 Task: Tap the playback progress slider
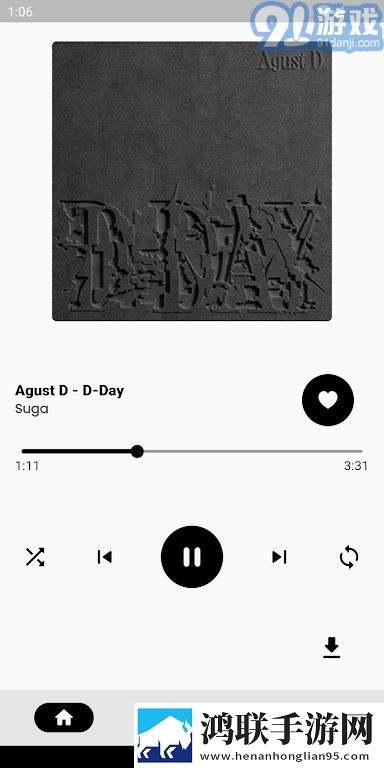point(192,451)
